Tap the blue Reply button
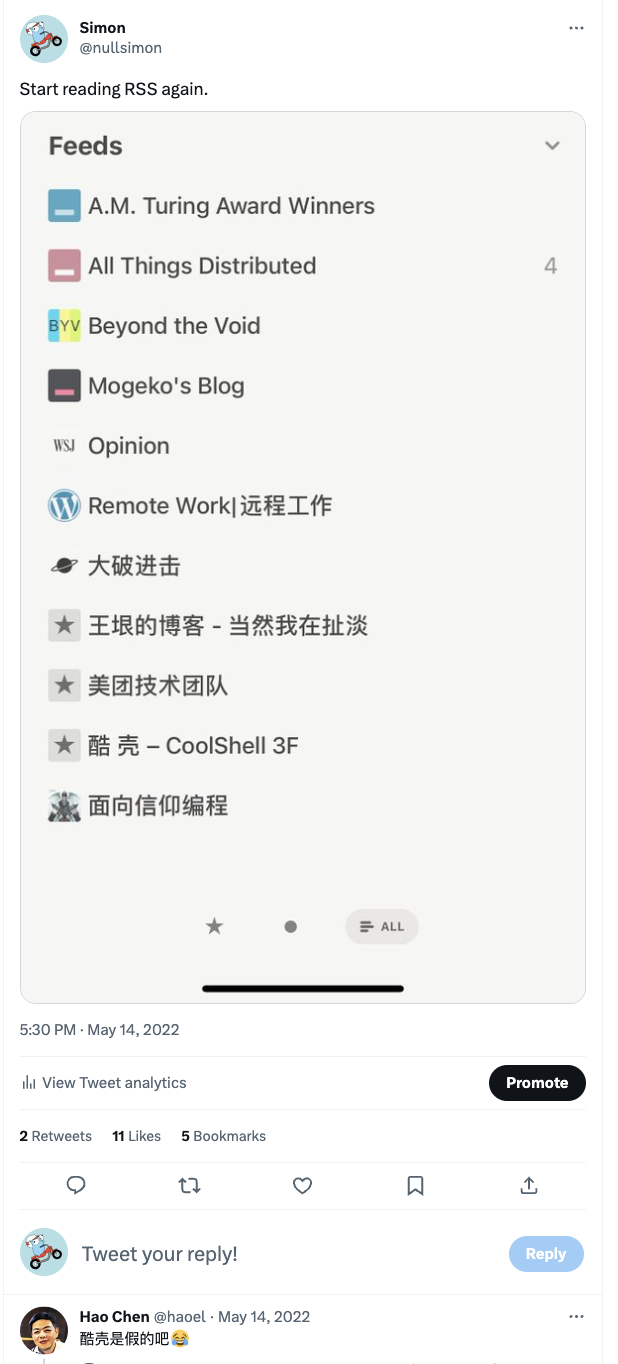 tap(546, 1254)
